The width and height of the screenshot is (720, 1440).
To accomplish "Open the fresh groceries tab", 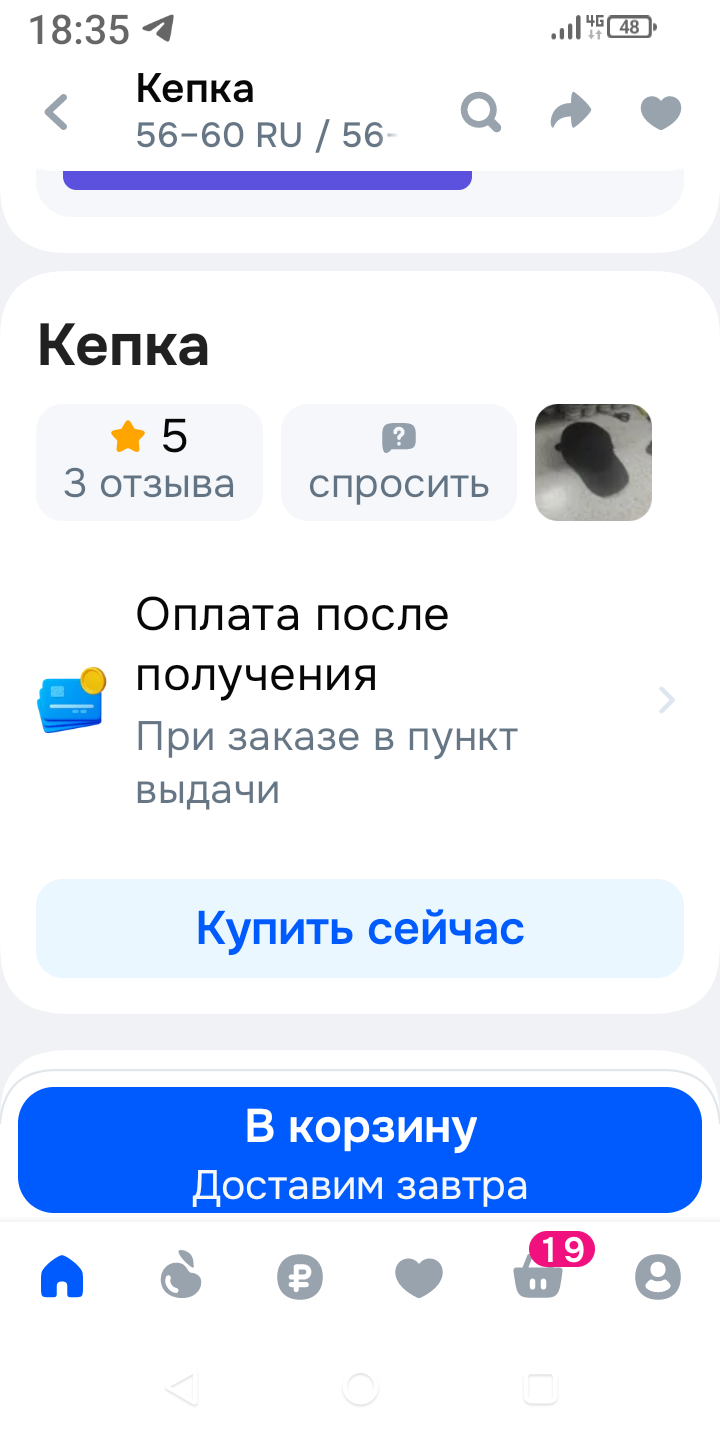I will click(x=181, y=1277).
